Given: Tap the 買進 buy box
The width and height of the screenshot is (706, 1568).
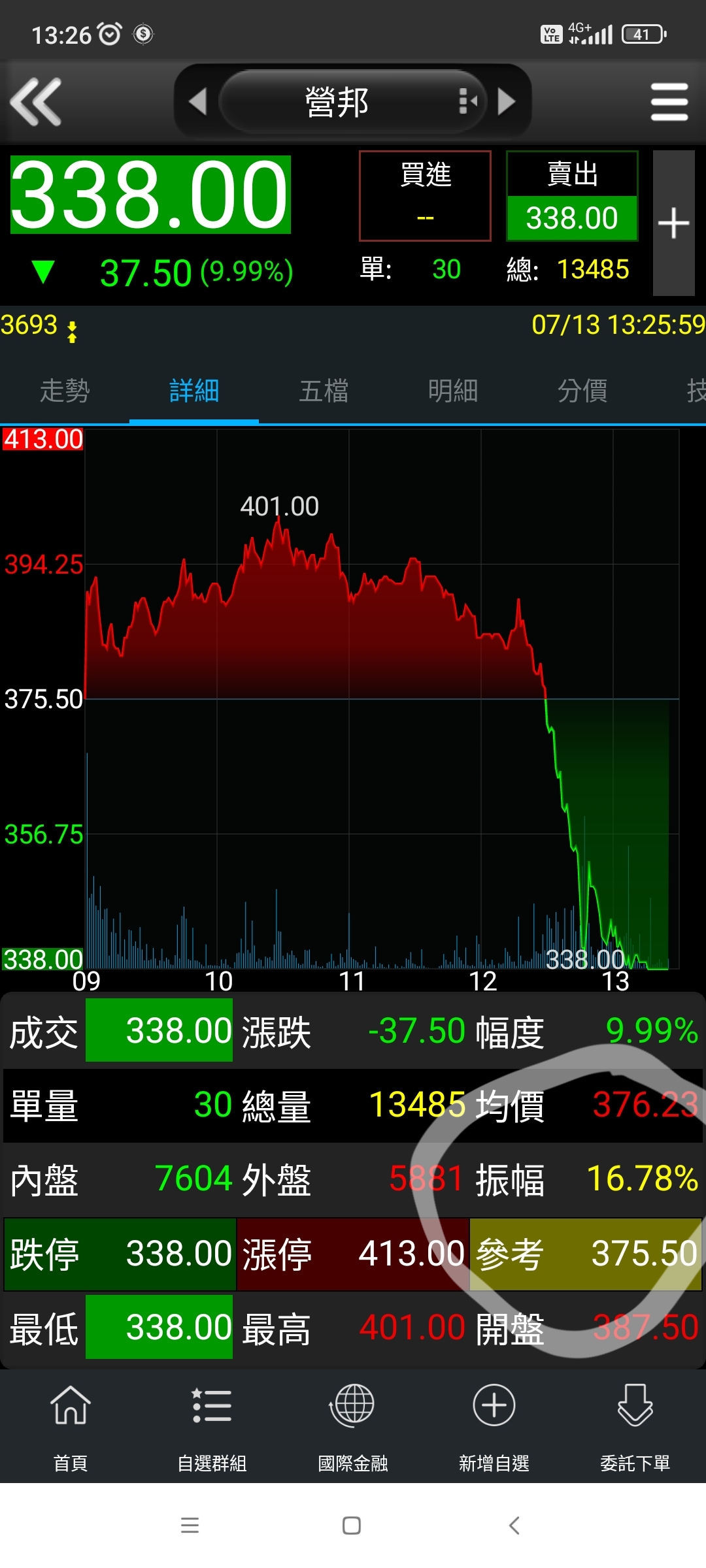Looking at the screenshot, I should 425,196.
